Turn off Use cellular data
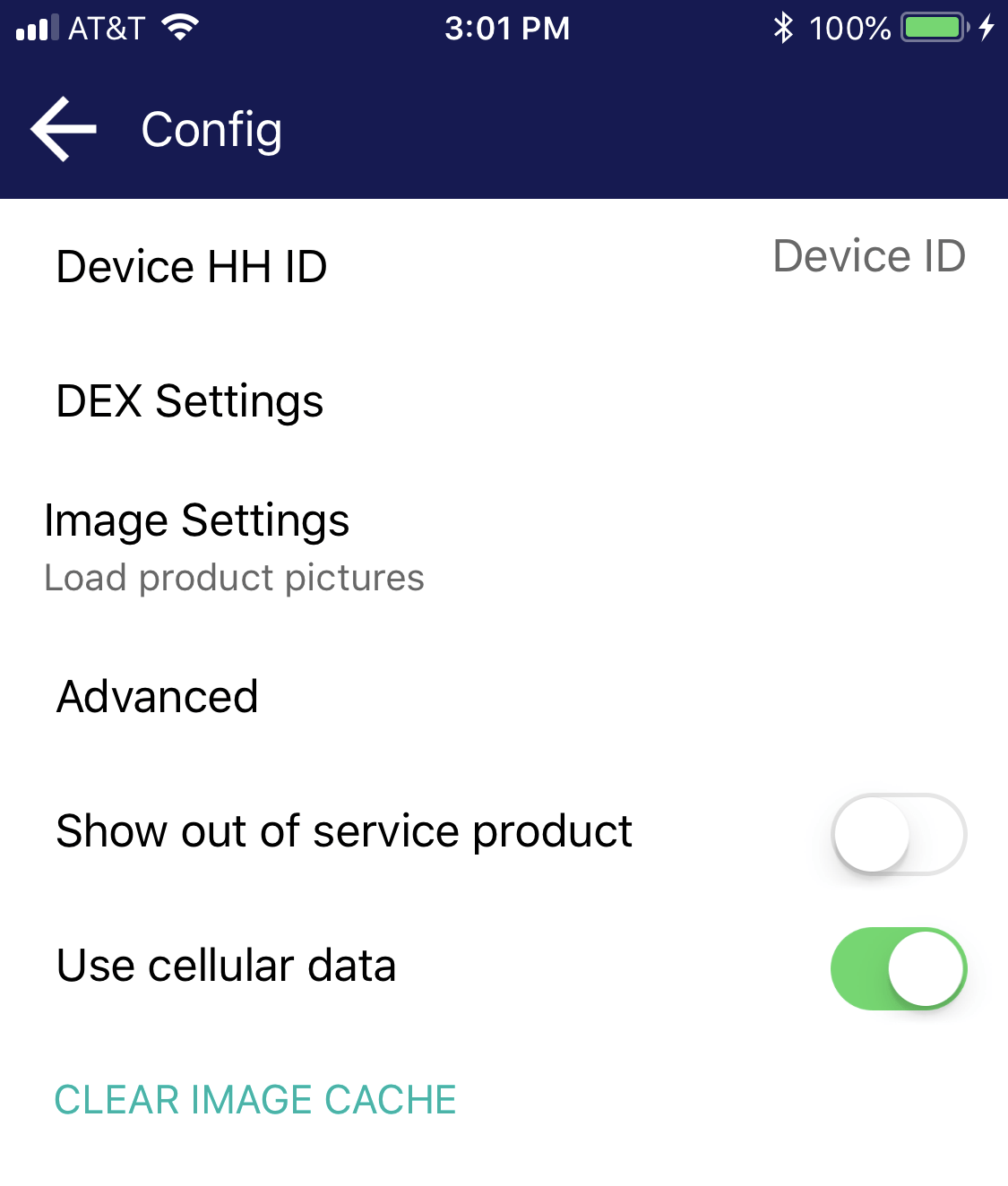The height and width of the screenshot is (1186, 1008). pyautogui.click(x=899, y=968)
